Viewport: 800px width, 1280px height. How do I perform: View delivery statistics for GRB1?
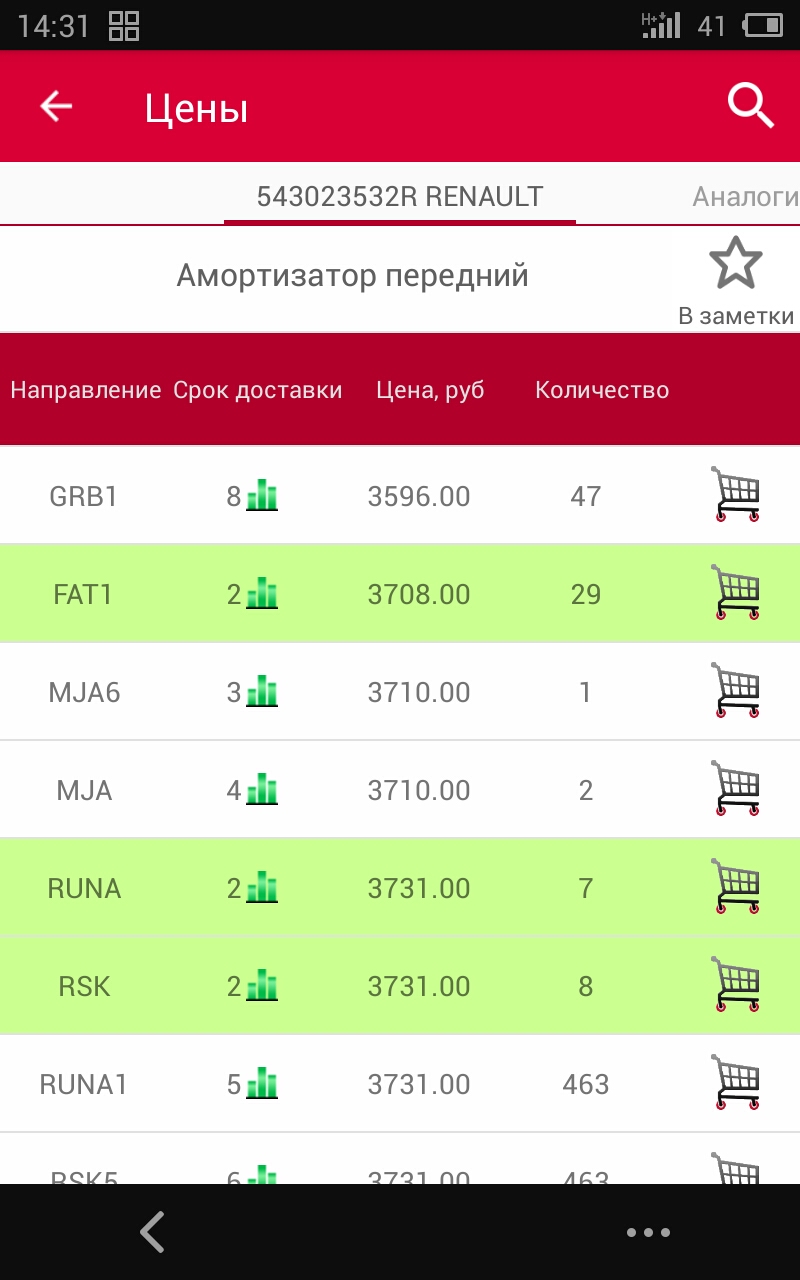262,495
